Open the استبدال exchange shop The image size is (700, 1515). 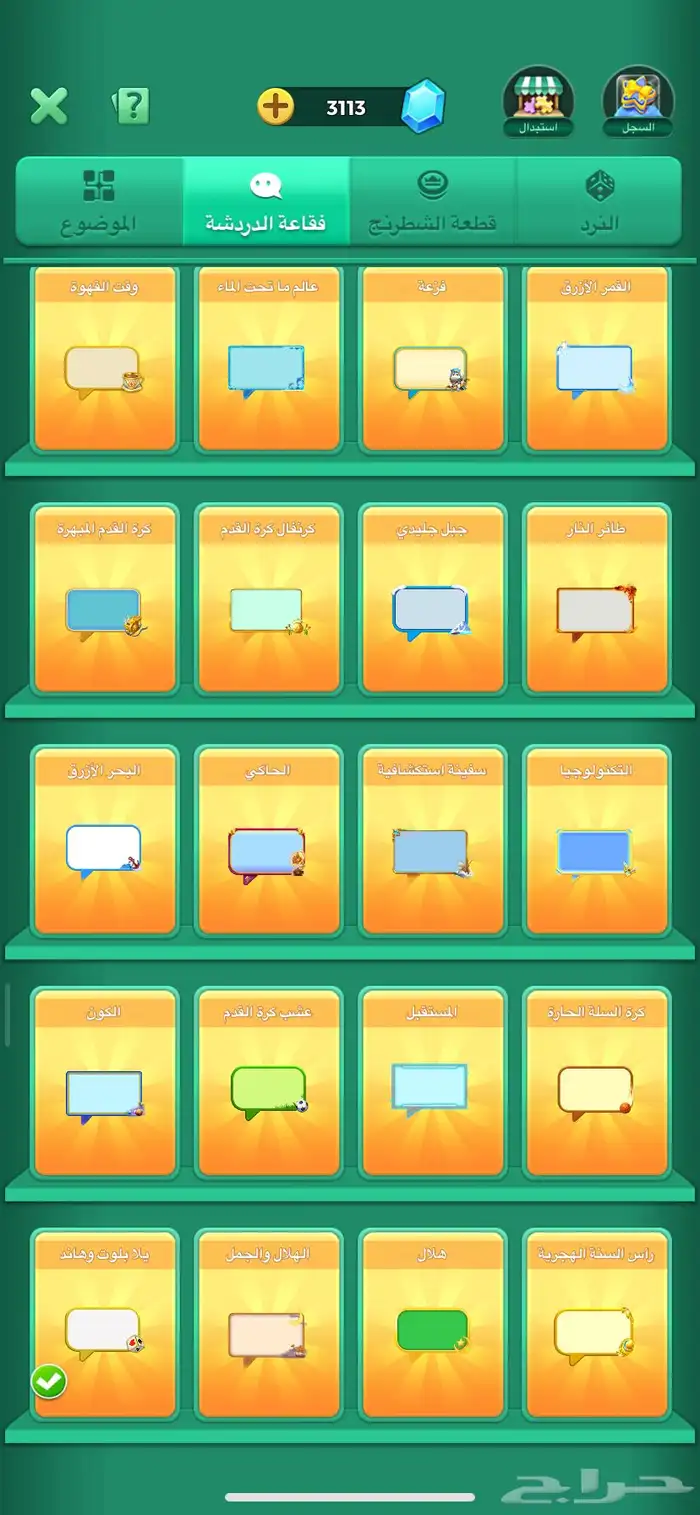pyautogui.click(x=538, y=102)
